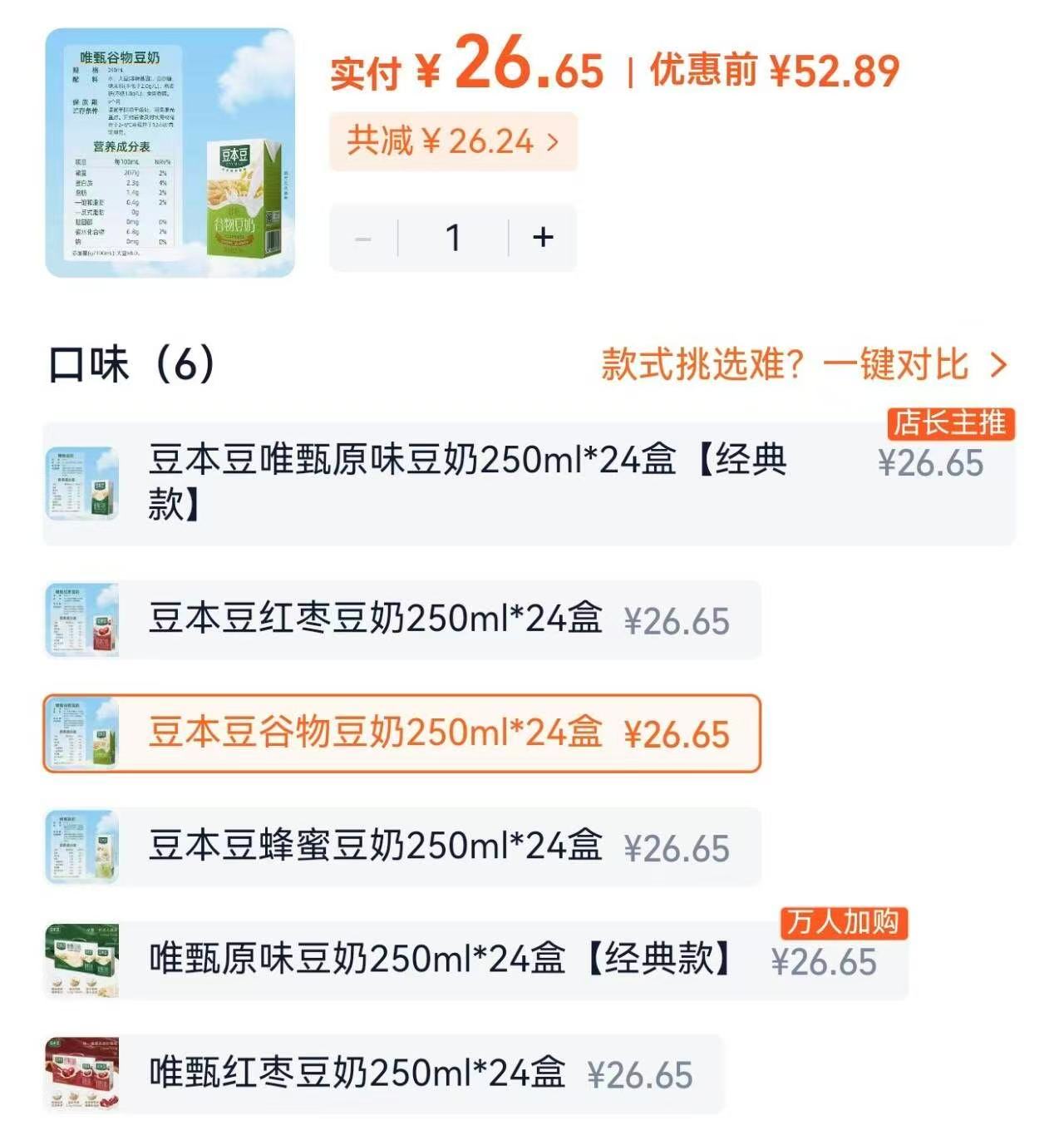Image resolution: width=1064 pixels, height=1135 pixels.
Task: Open the 共减 ¥26.24 discount details
Action: click(453, 141)
